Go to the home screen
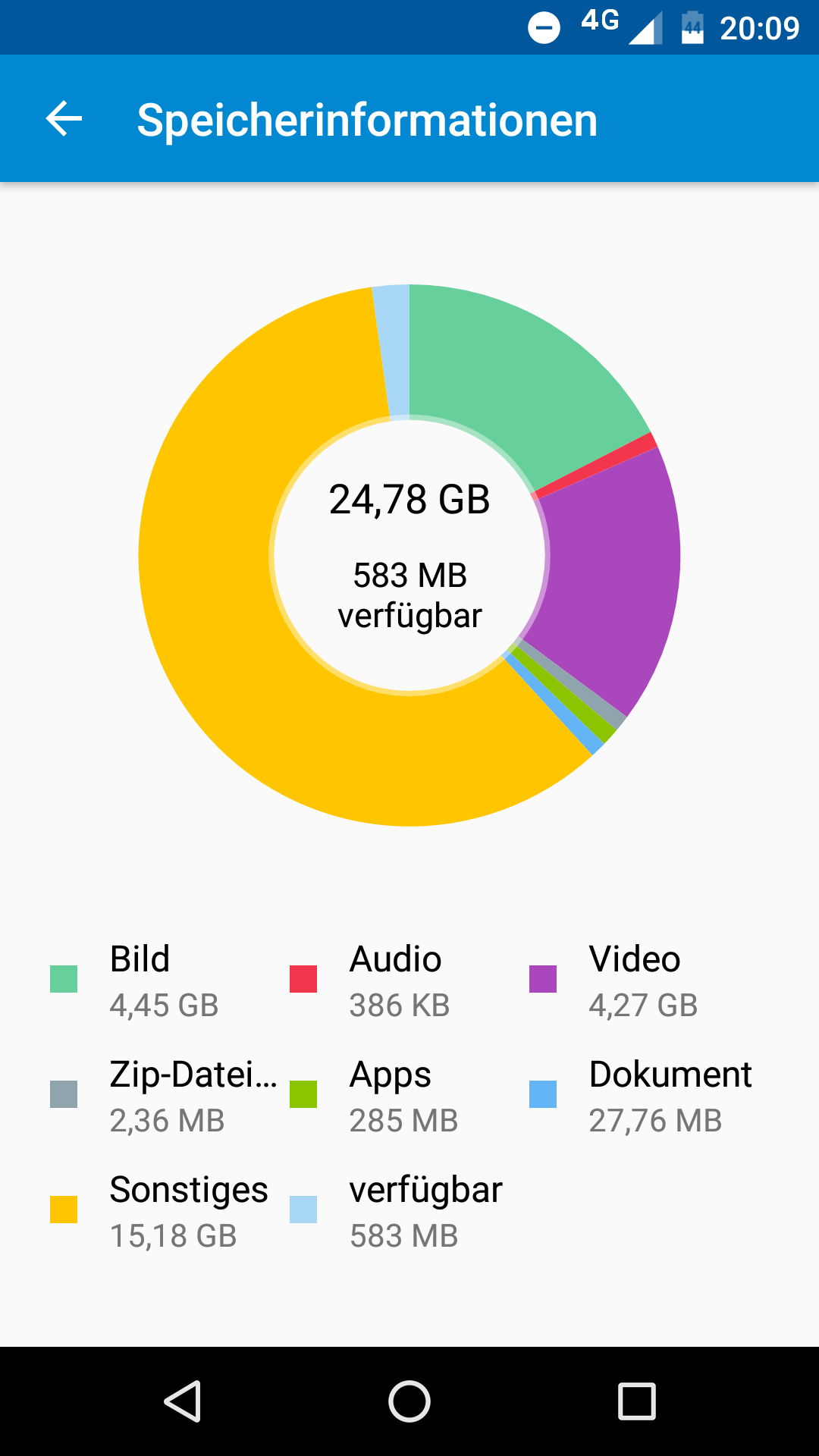This screenshot has width=819, height=1456. point(409,1401)
